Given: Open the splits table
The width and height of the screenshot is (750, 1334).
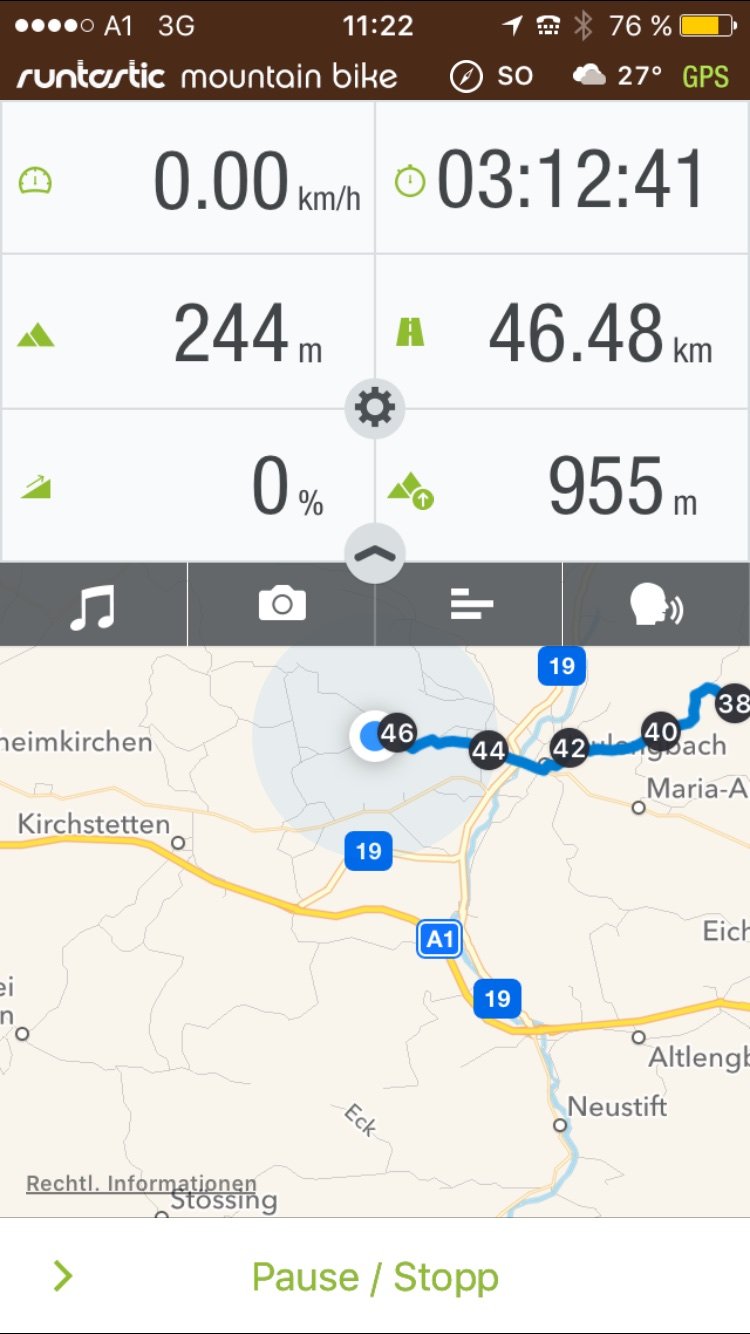Looking at the screenshot, I should [x=469, y=604].
